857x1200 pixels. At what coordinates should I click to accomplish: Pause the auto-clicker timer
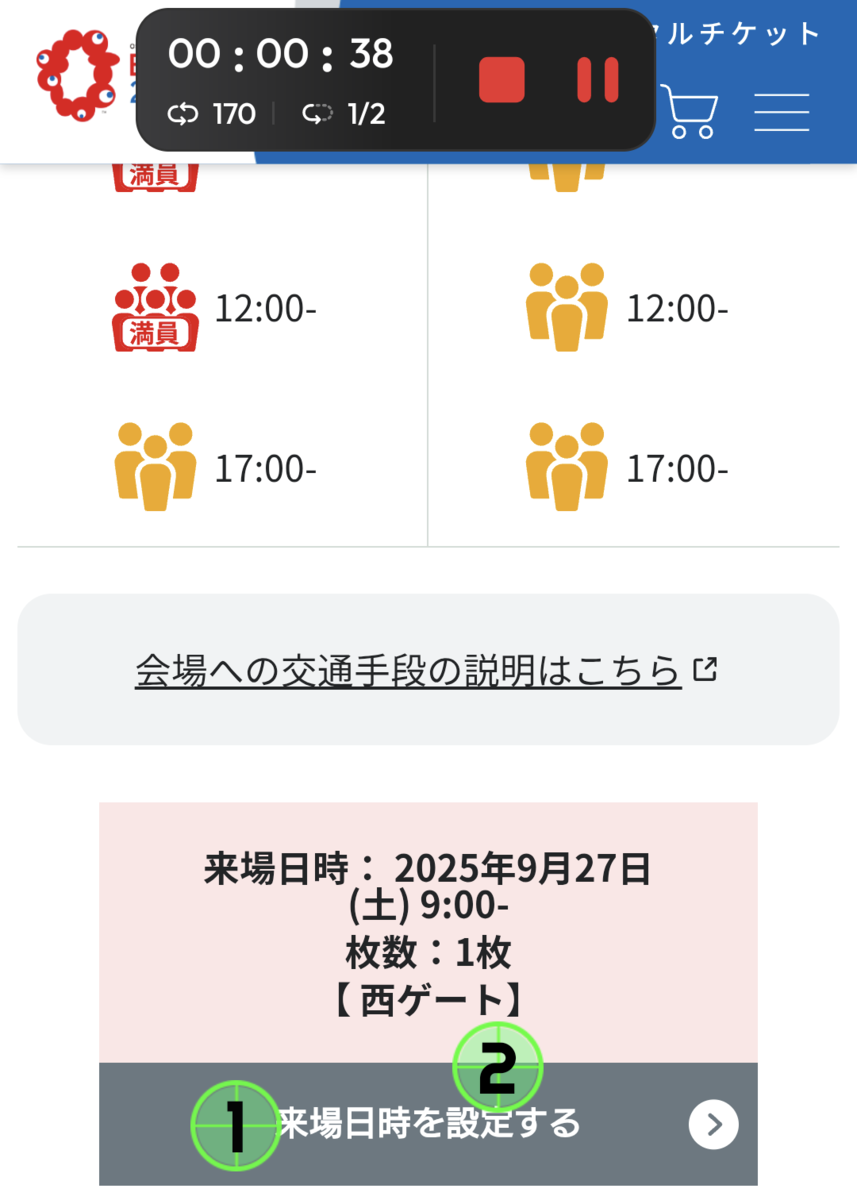click(x=597, y=80)
